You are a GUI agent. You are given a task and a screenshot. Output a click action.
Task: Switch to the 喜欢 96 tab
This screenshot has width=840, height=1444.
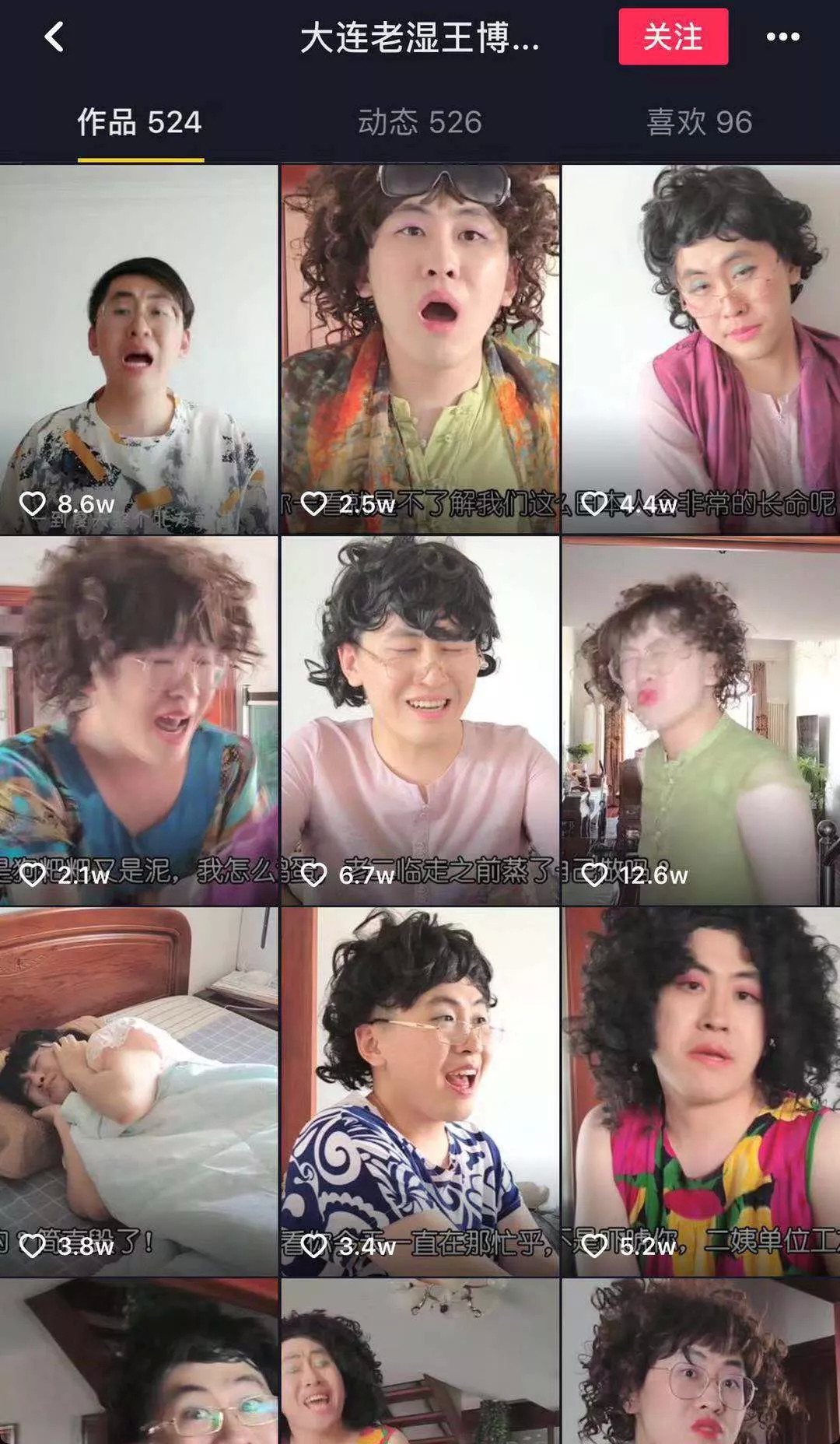coord(699,122)
